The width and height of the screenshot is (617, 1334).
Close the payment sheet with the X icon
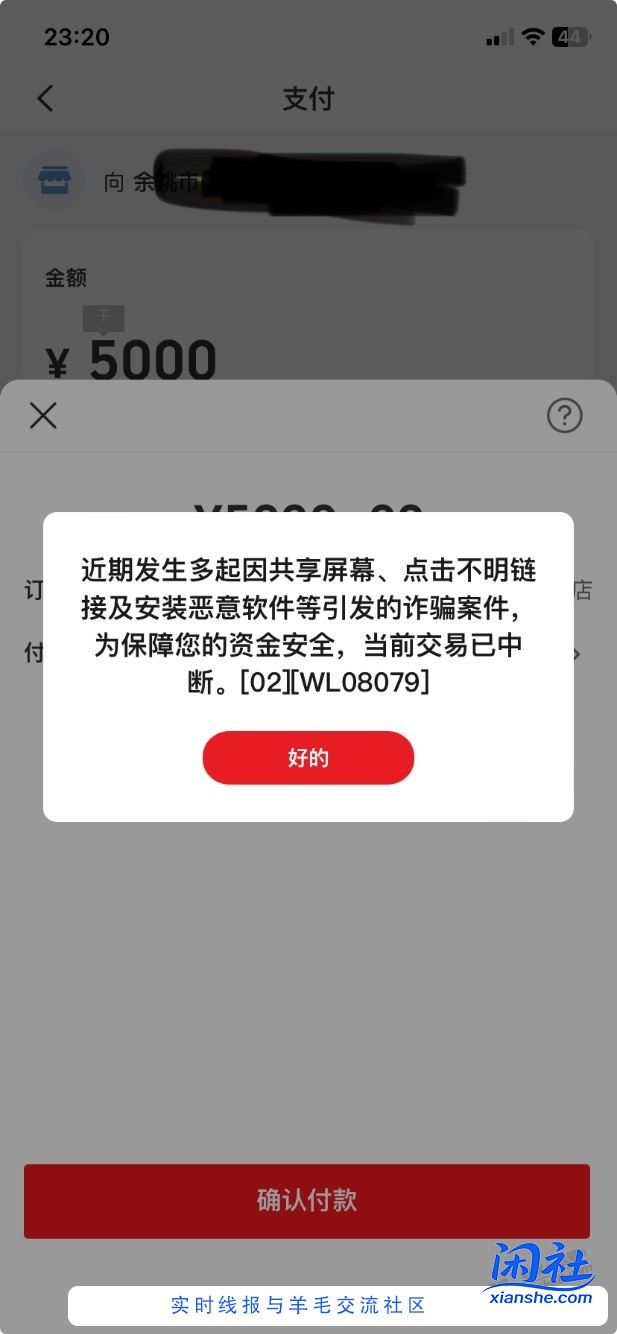coord(43,415)
